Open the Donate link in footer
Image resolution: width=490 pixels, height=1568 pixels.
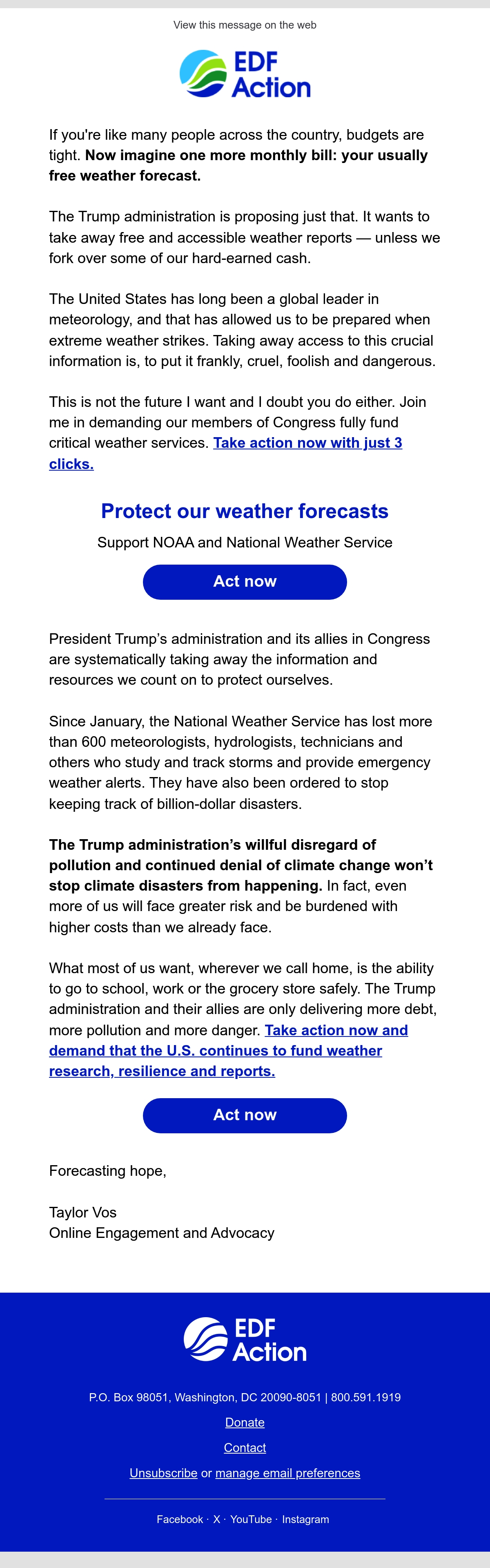pos(245,1422)
